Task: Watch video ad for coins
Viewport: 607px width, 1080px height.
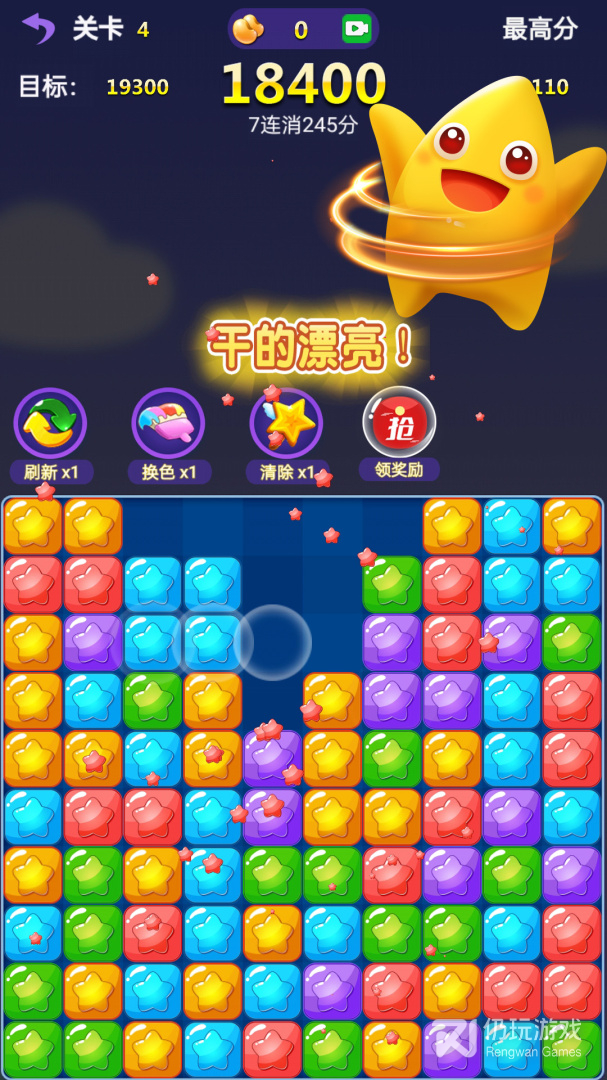Action: [355, 29]
